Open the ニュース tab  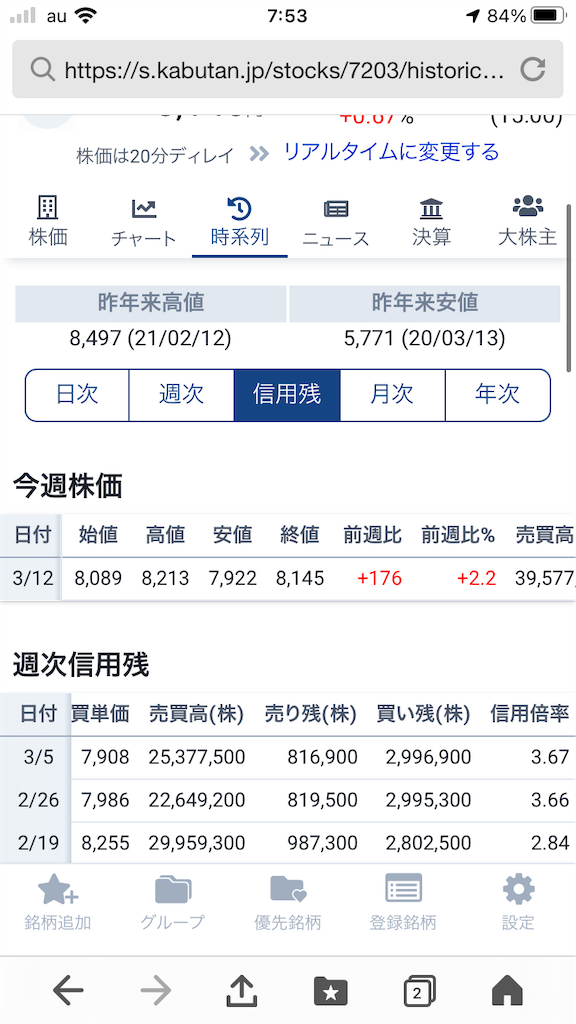tap(336, 221)
